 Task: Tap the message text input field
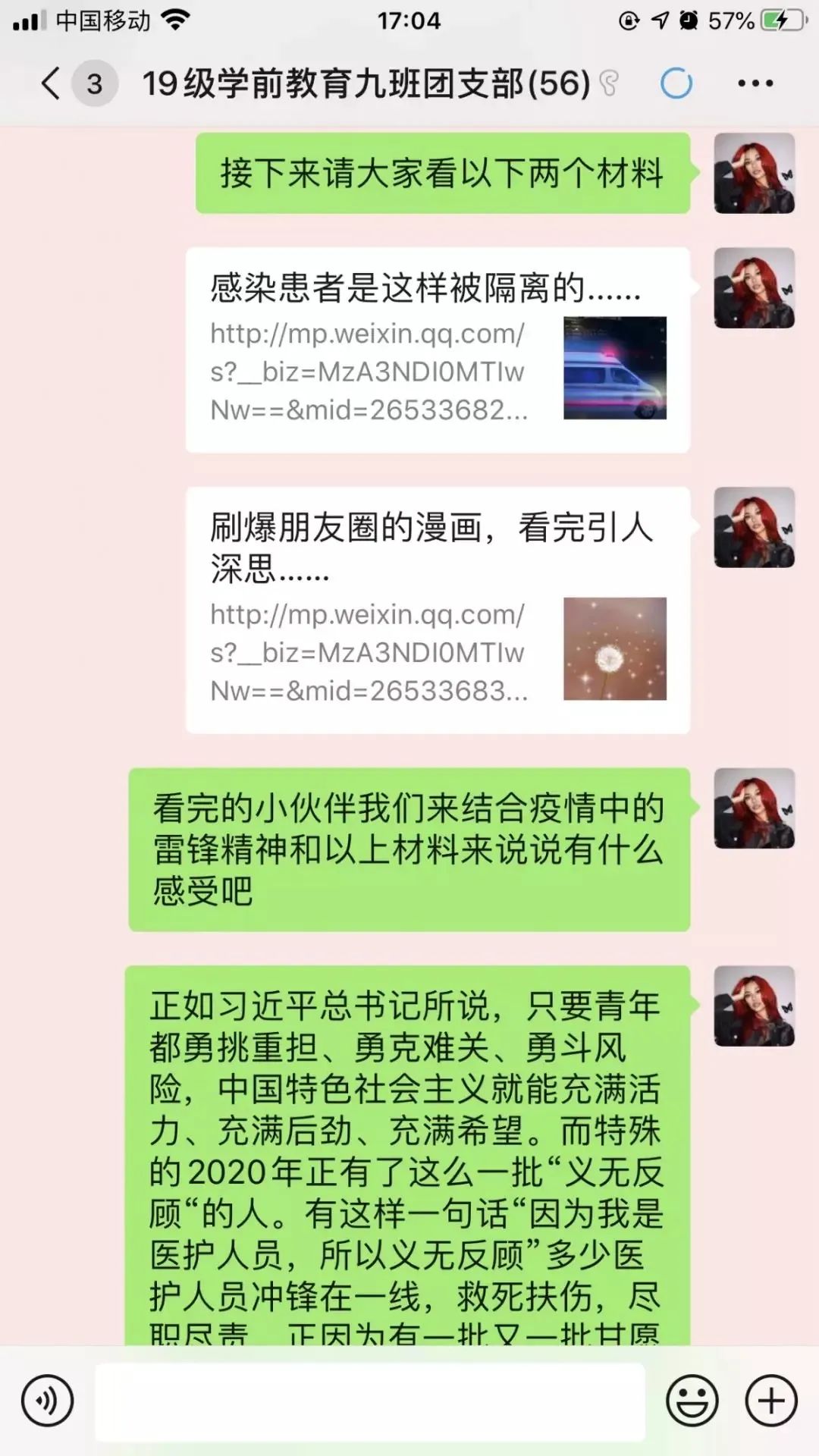point(370,1401)
